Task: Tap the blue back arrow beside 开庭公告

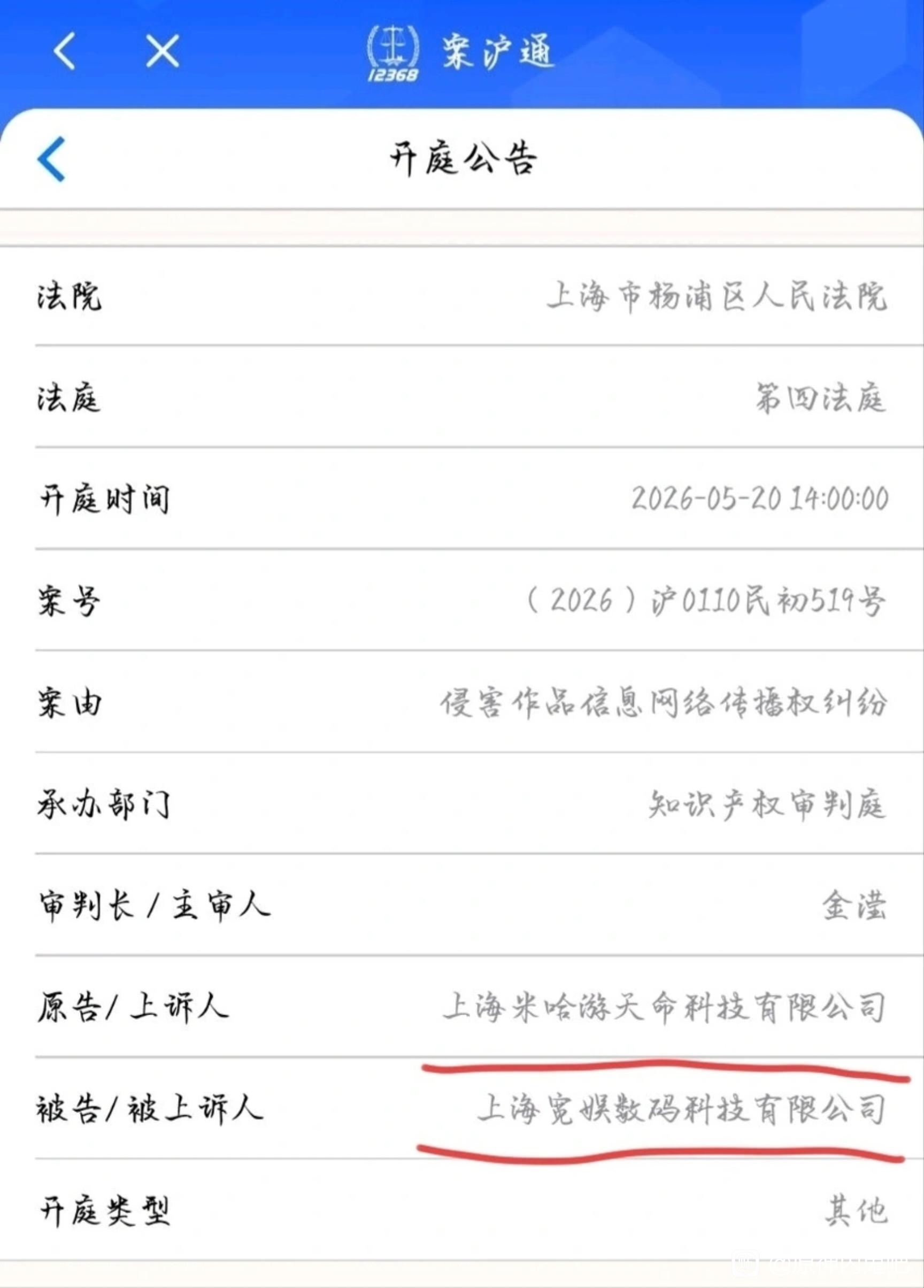Action: (52, 159)
